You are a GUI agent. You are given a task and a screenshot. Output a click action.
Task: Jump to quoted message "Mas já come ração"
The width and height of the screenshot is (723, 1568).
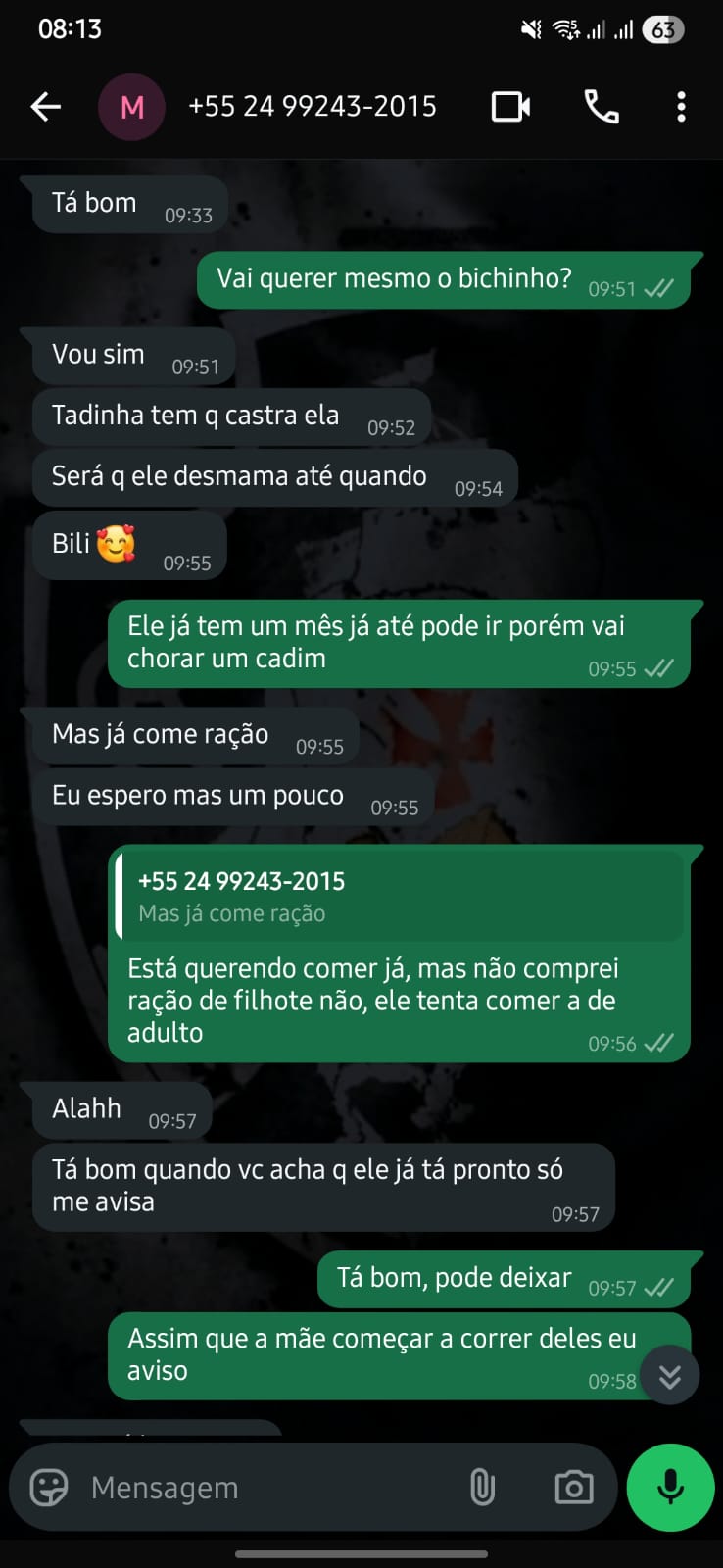(399, 897)
